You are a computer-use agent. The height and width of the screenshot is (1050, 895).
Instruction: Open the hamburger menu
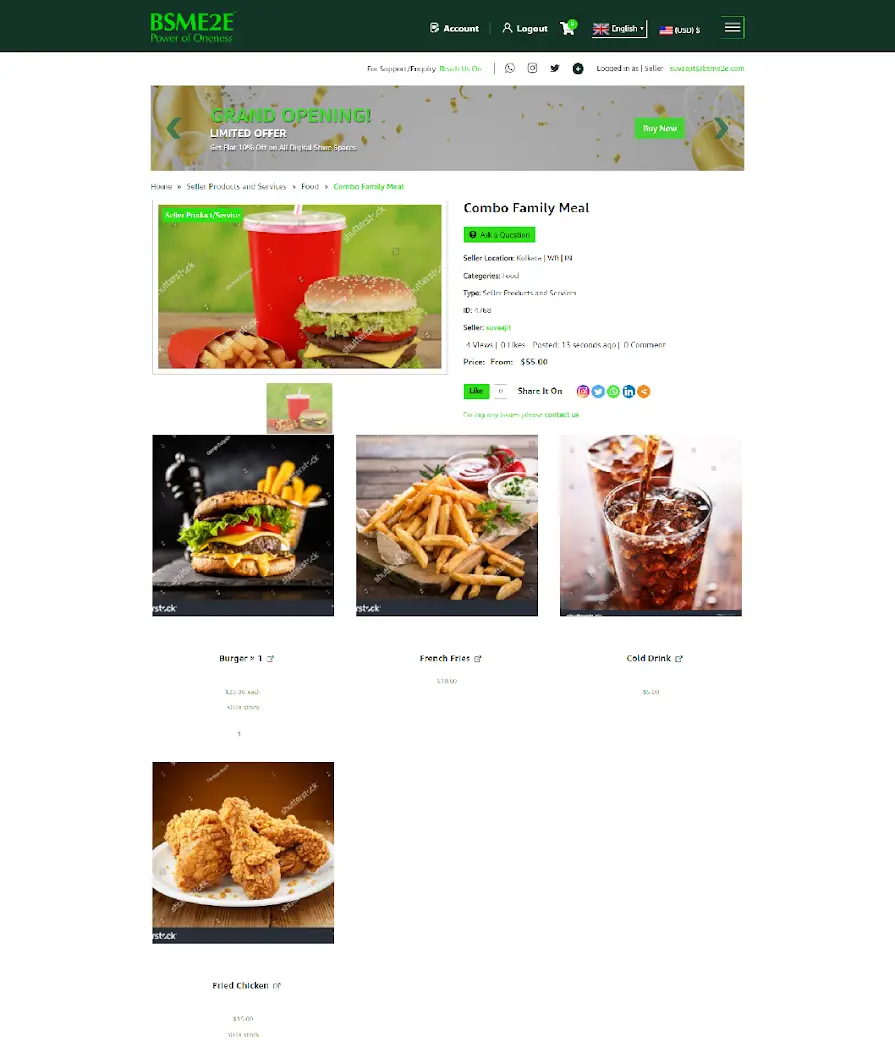coord(733,28)
